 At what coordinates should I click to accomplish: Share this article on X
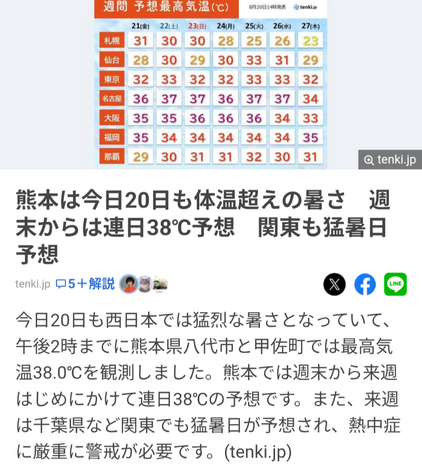coord(334,284)
